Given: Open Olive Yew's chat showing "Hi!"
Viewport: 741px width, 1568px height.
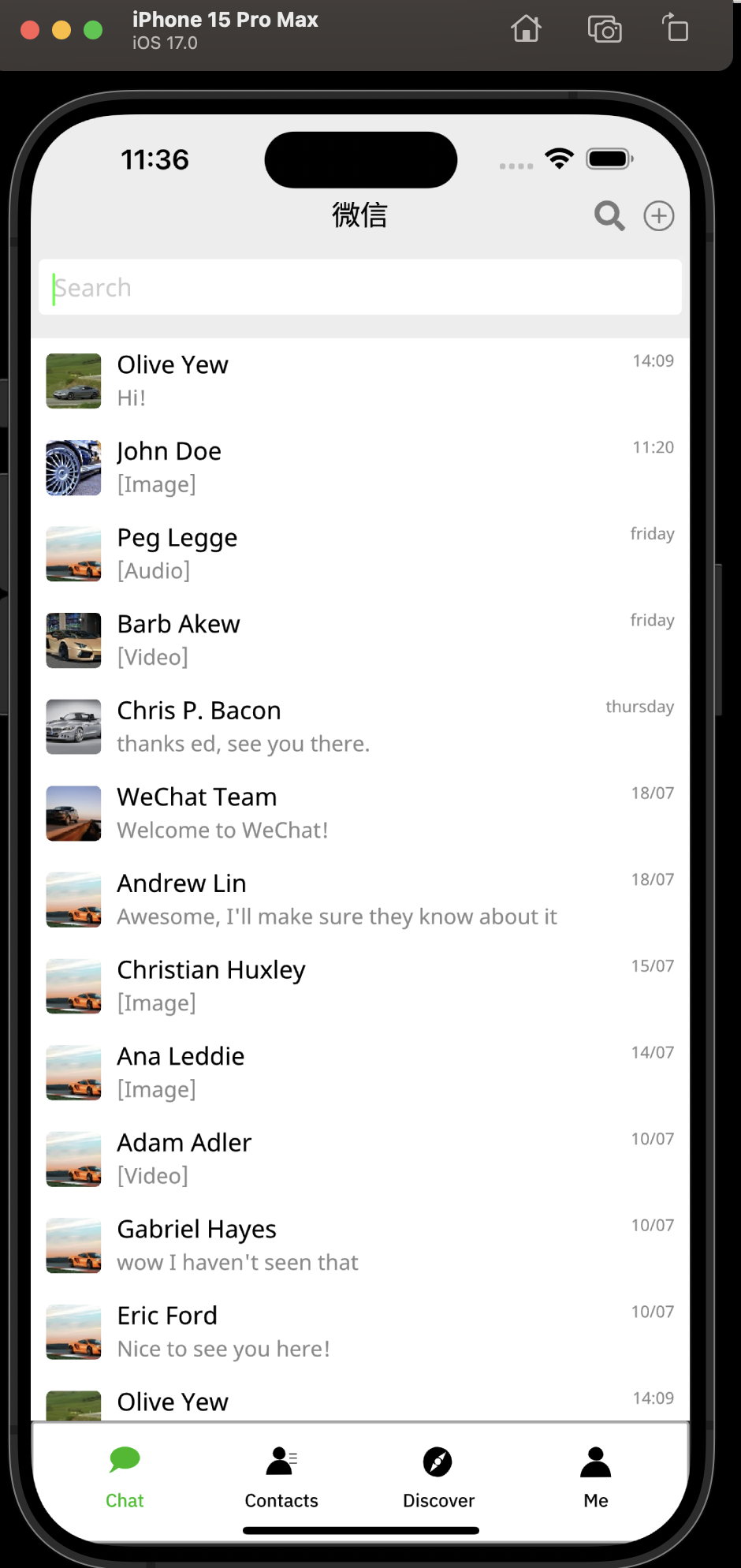Looking at the screenshot, I should tap(360, 381).
